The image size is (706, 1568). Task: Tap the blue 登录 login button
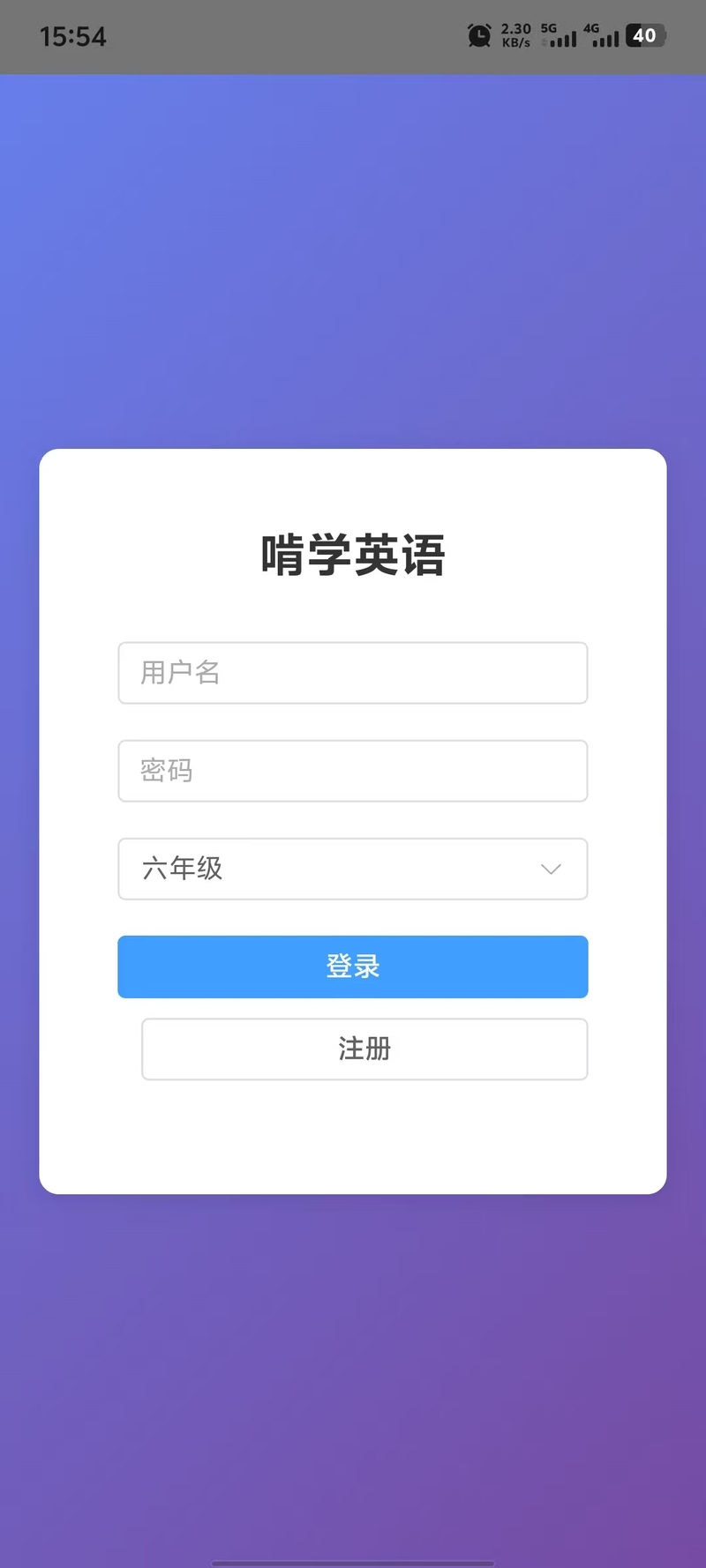(x=352, y=967)
